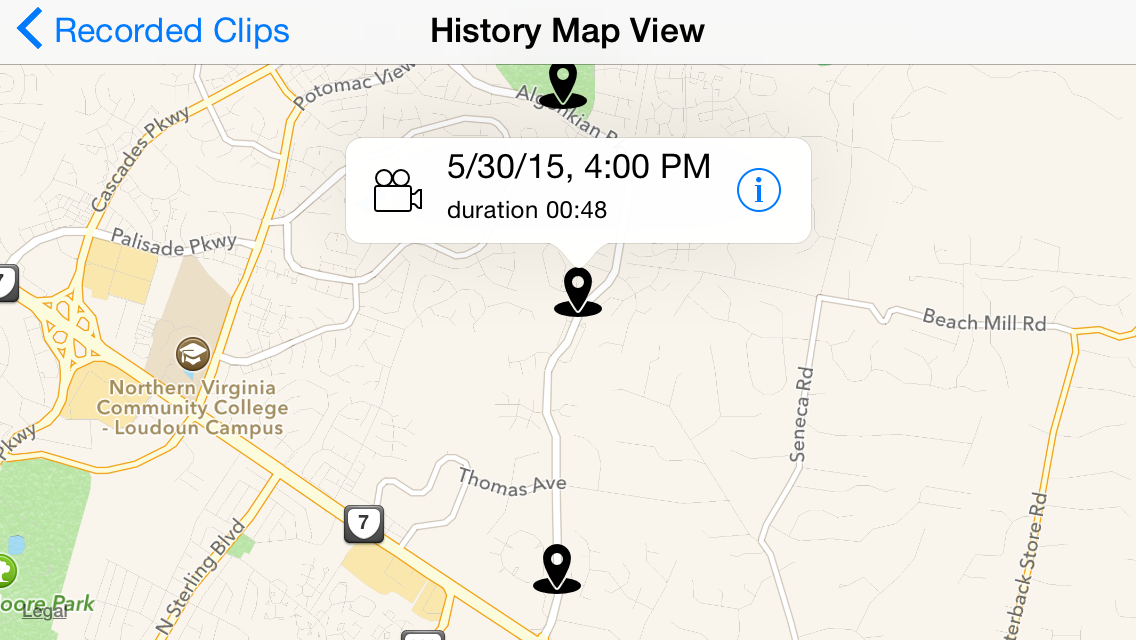Screen dimensions: 1136x640
Task: Open info for the 5/30/15 clip
Action: point(758,190)
